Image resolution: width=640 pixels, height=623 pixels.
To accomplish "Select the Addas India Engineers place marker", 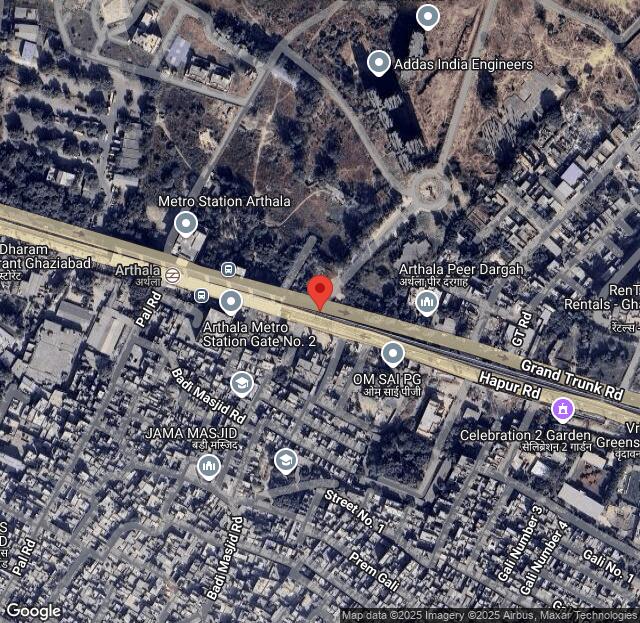I will click(x=378, y=63).
